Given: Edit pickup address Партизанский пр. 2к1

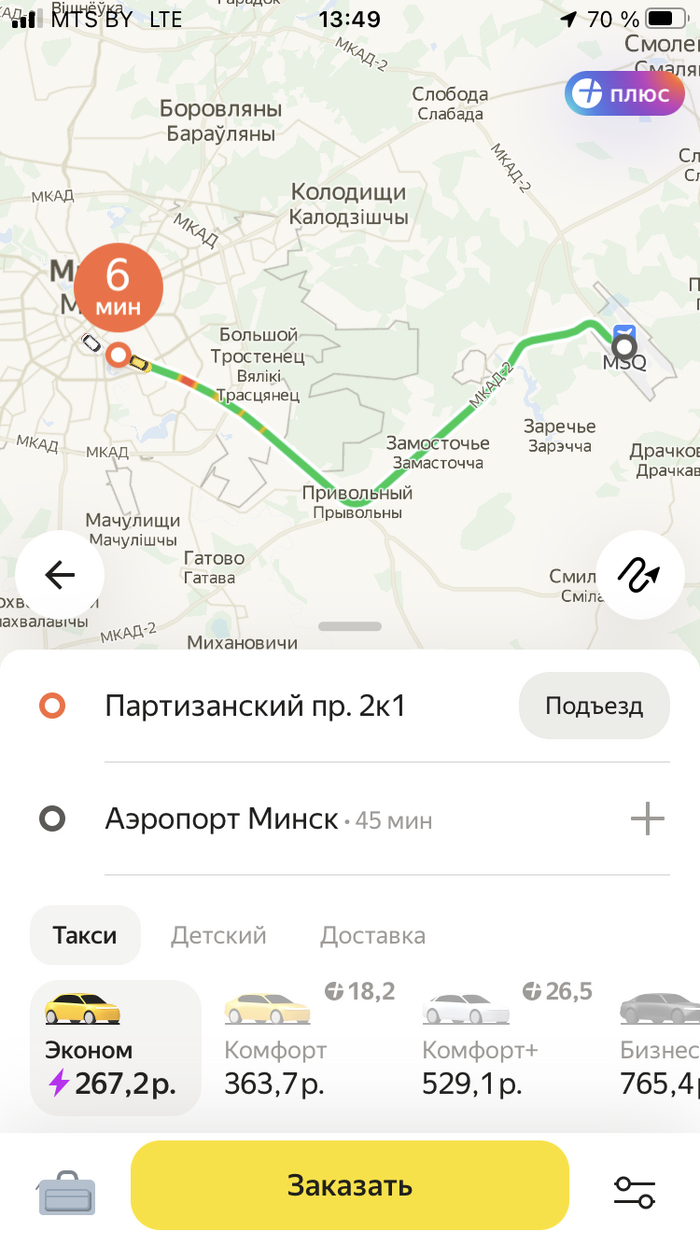Looking at the screenshot, I should tap(255, 706).
